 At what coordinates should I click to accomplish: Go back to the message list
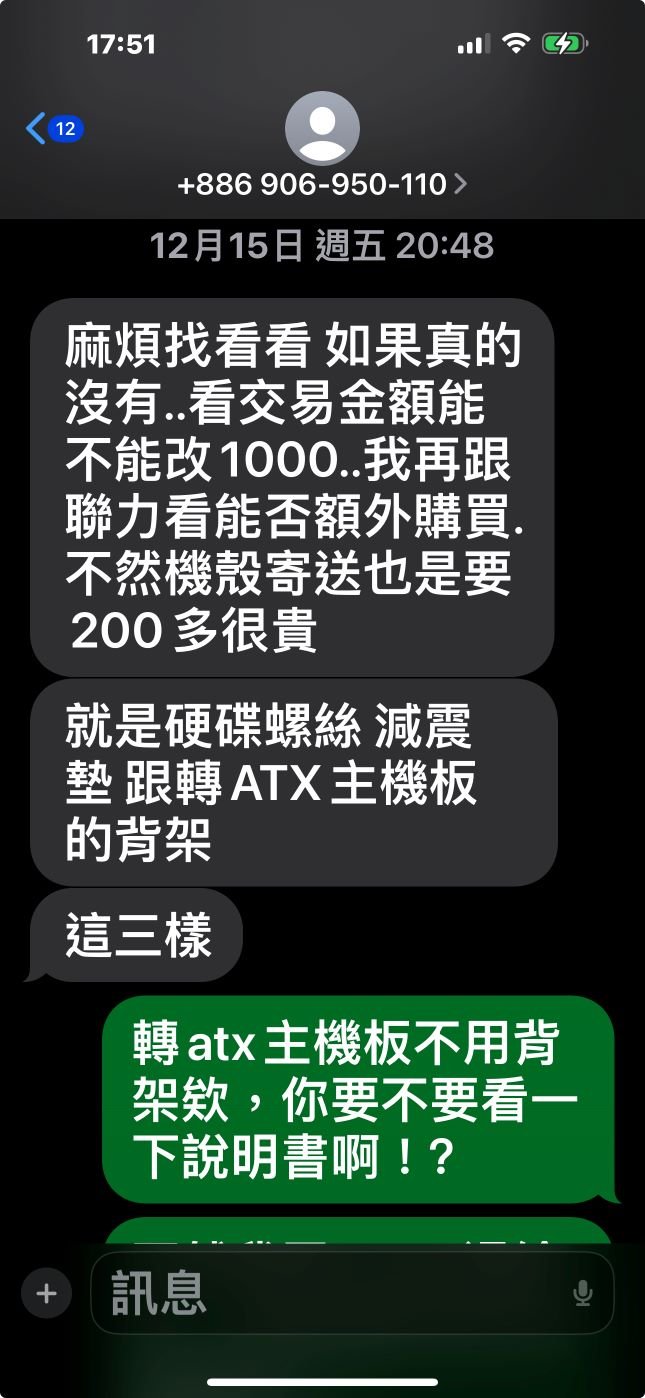(52, 129)
